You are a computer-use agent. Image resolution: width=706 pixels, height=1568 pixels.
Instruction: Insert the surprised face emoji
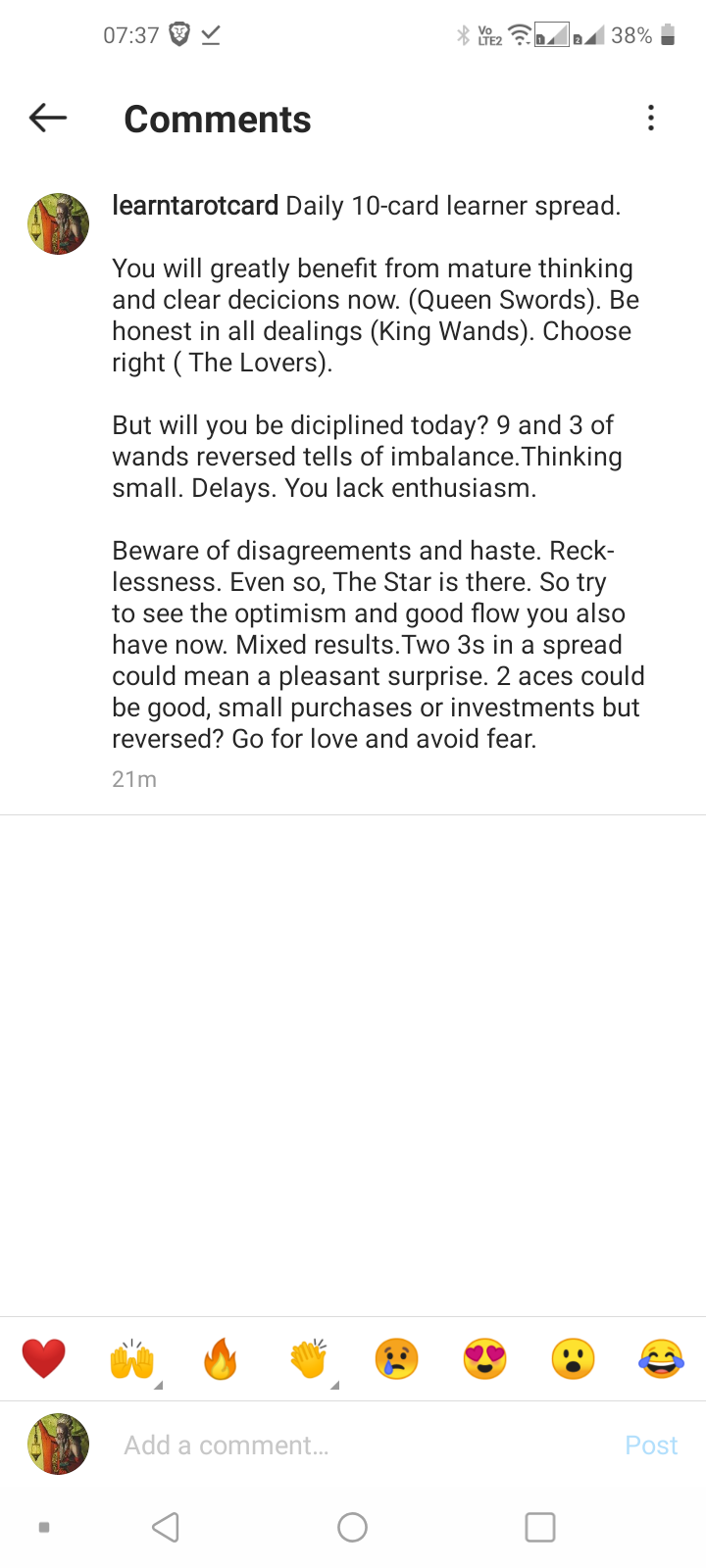point(574,1359)
